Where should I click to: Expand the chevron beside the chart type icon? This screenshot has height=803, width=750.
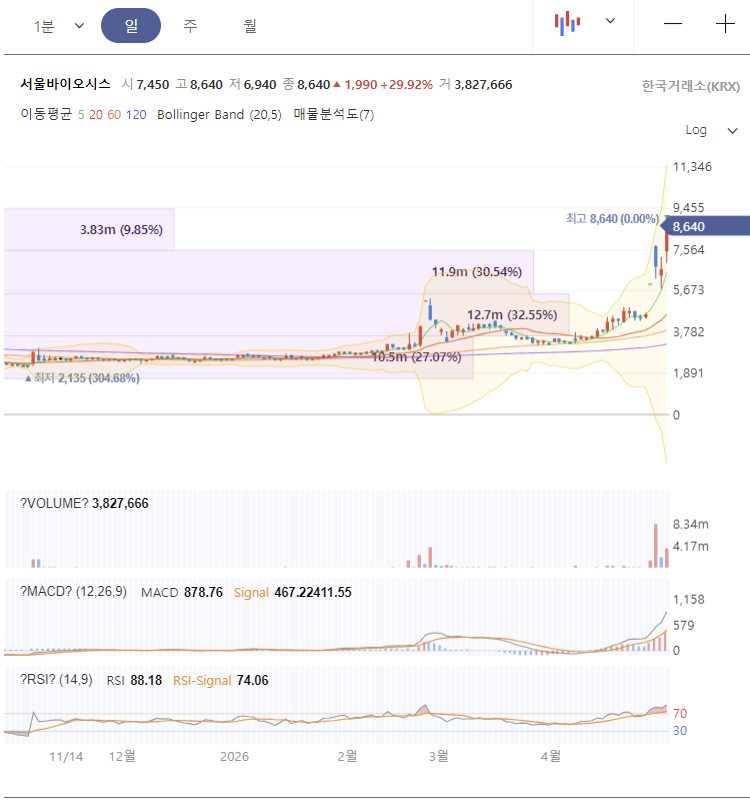tap(609, 20)
